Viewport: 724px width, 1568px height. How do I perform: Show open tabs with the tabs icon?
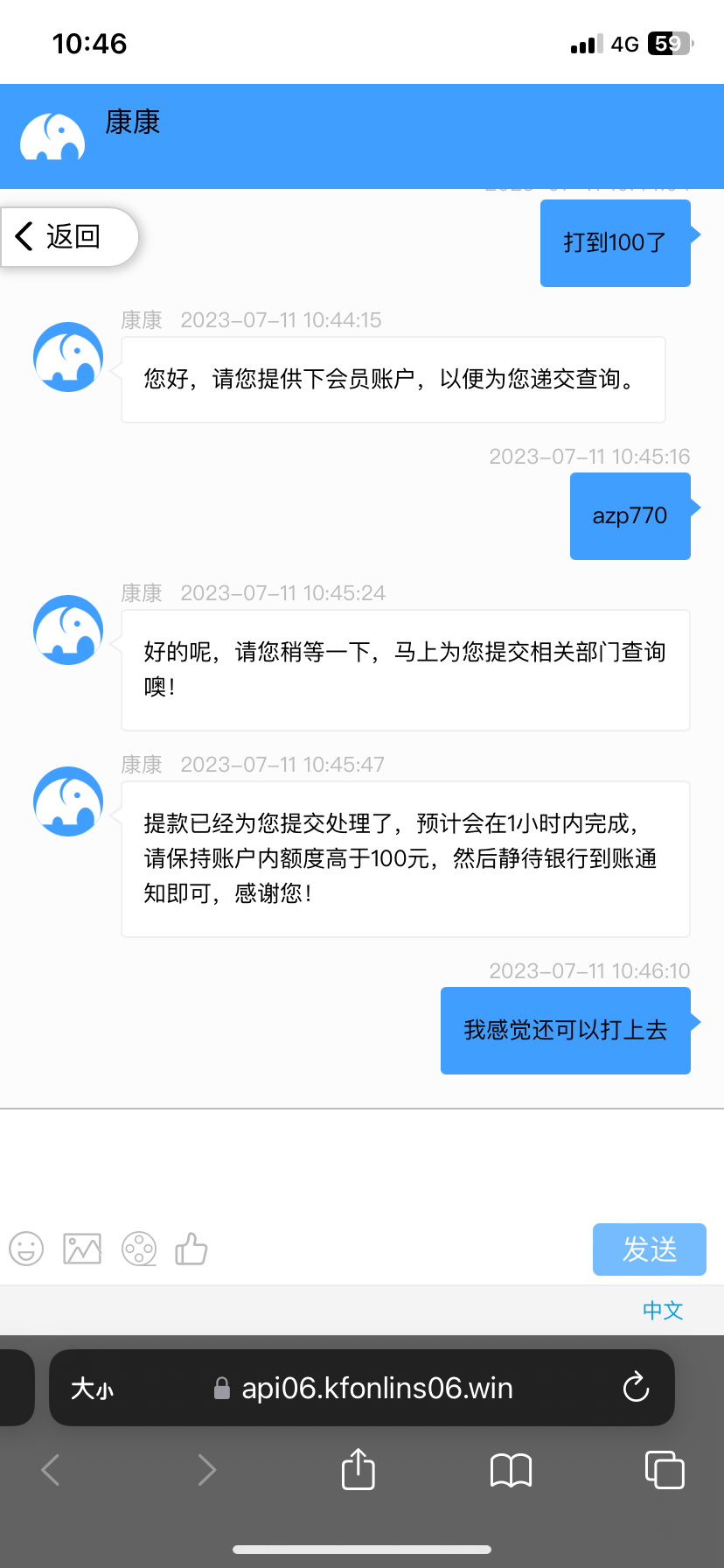pyautogui.click(x=665, y=1470)
